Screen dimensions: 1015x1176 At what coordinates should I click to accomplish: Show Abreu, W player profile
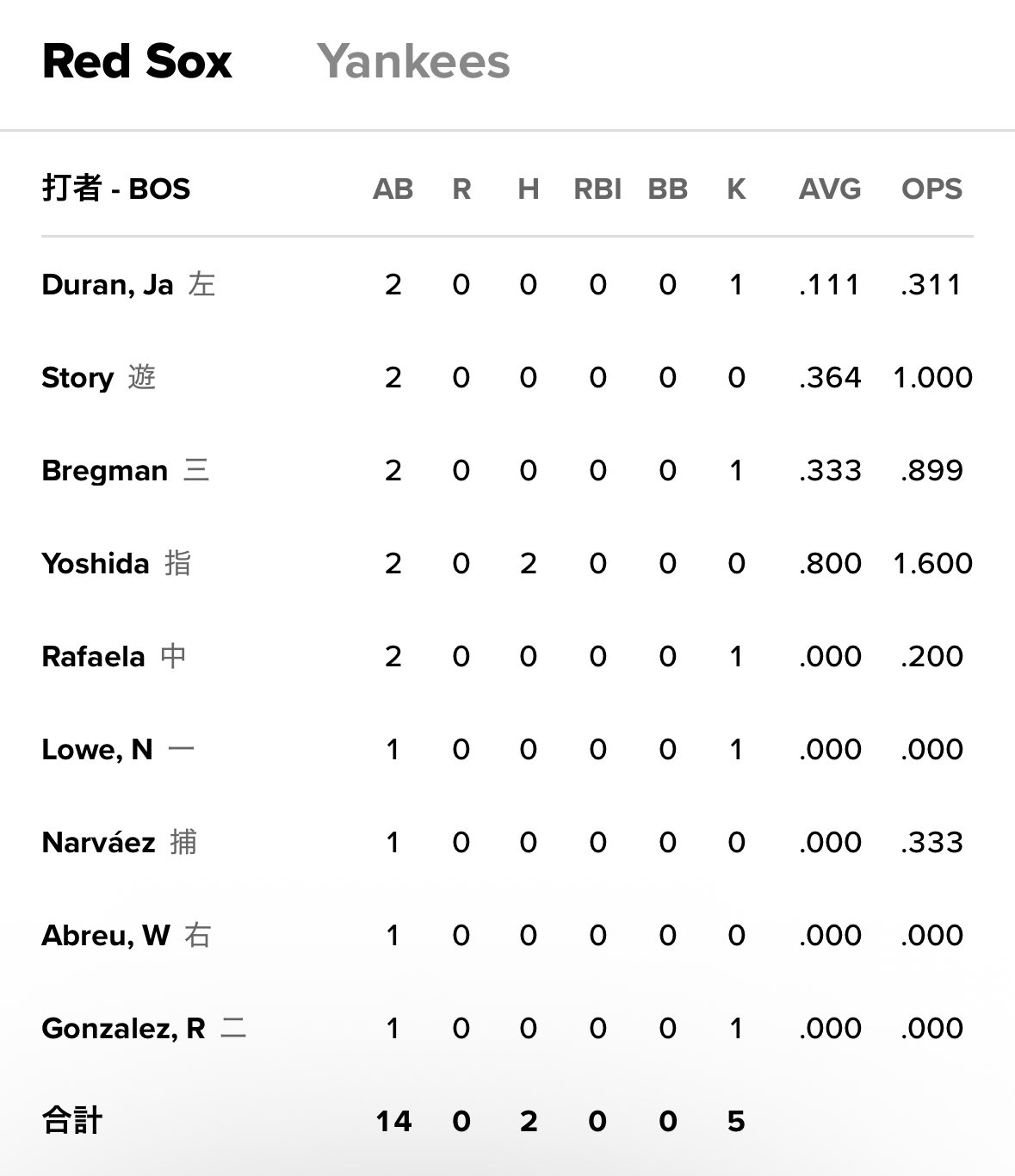pos(105,936)
